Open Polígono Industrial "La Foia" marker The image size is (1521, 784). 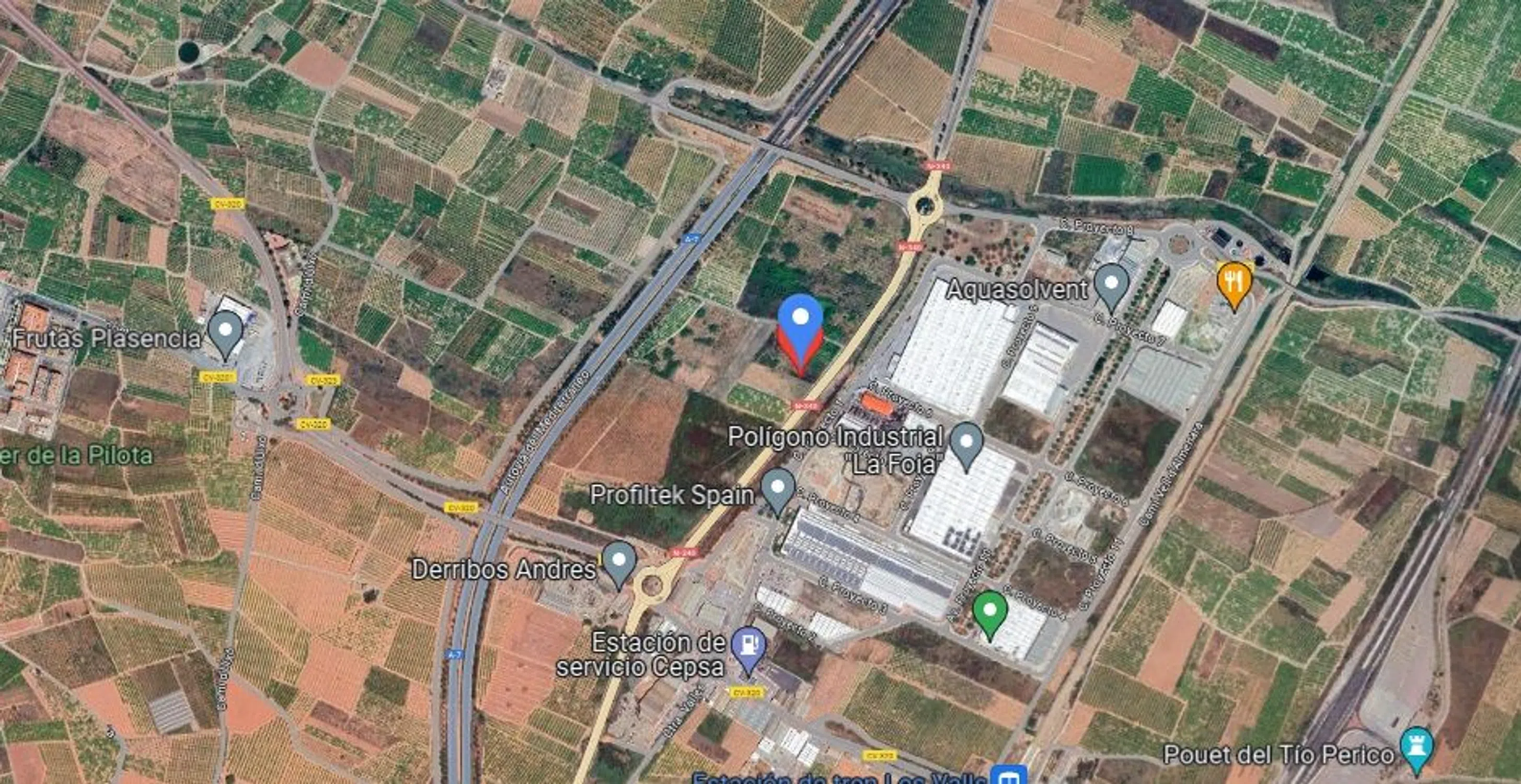click(x=966, y=443)
